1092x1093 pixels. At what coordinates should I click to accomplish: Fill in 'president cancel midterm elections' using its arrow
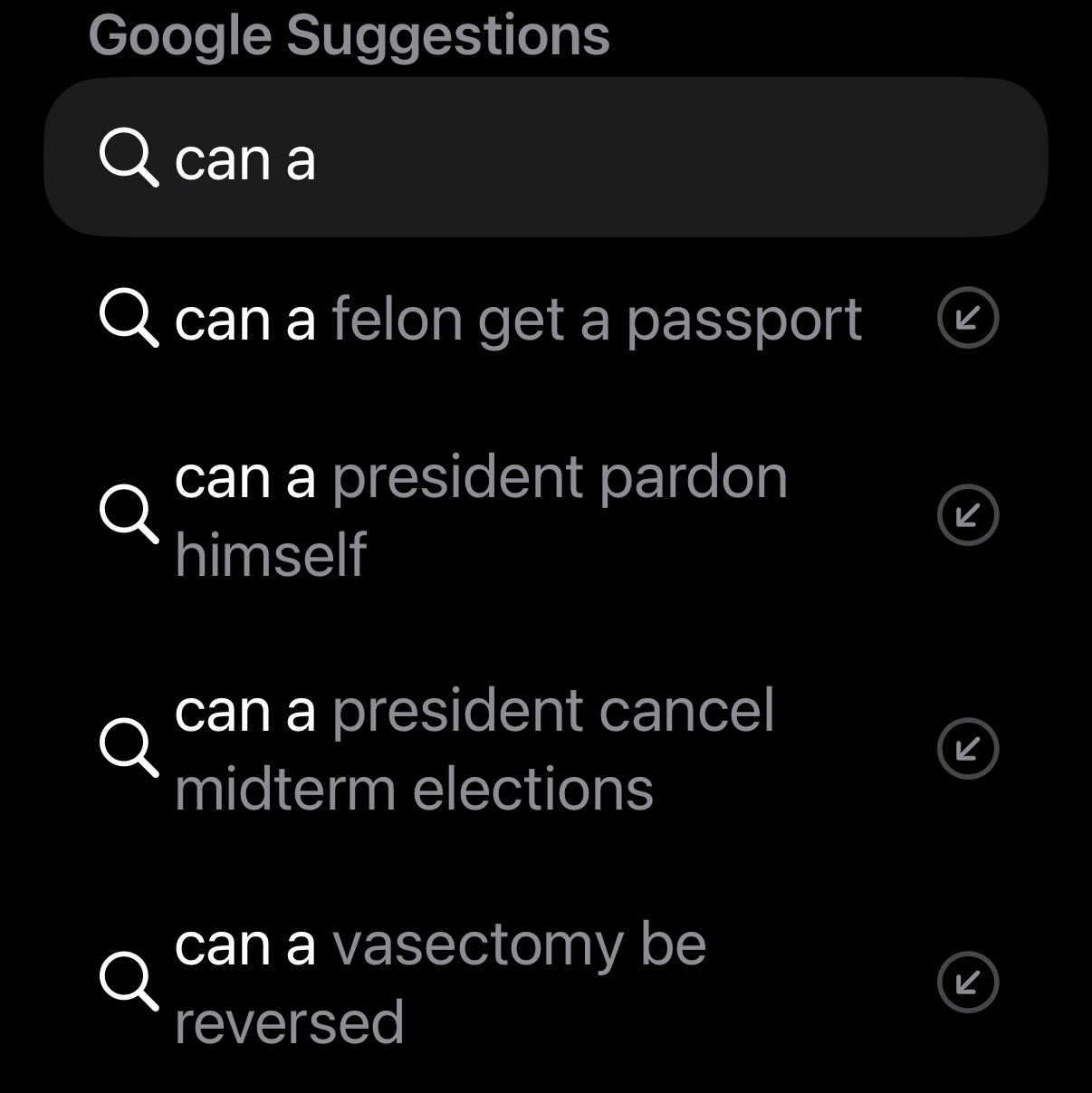968,749
